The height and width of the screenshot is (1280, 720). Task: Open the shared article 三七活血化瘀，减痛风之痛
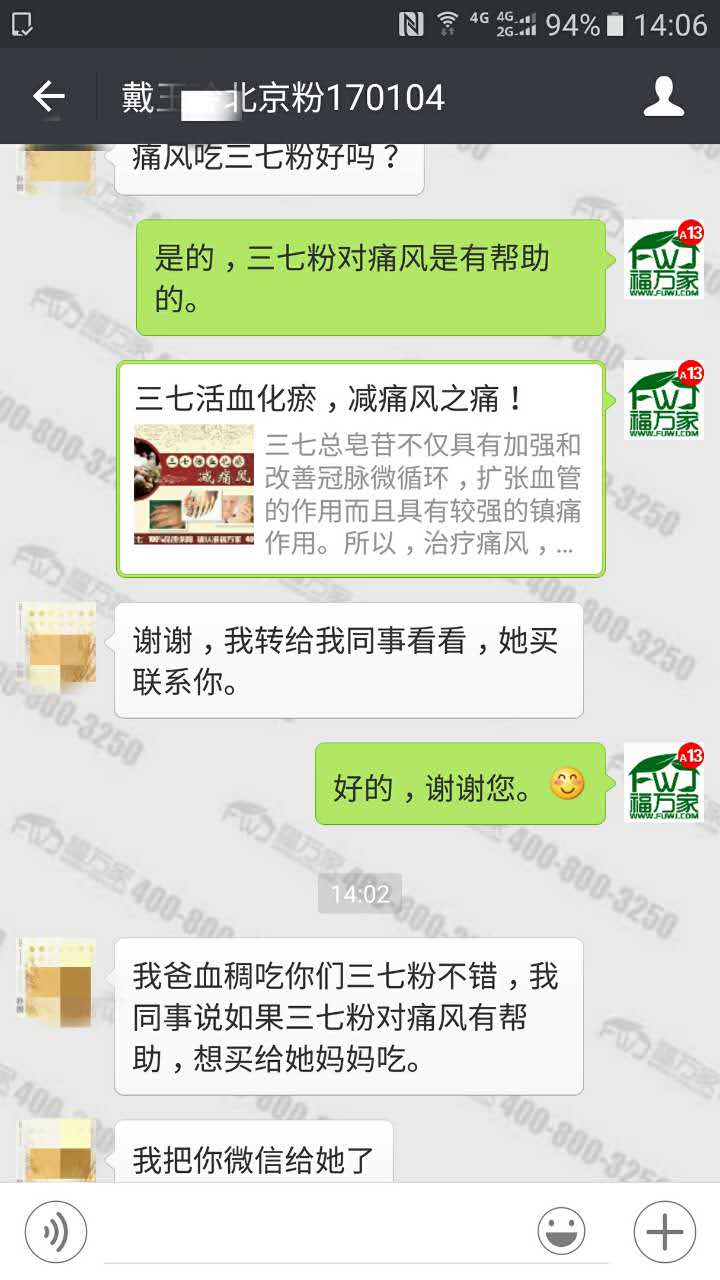[x=360, y=470]
